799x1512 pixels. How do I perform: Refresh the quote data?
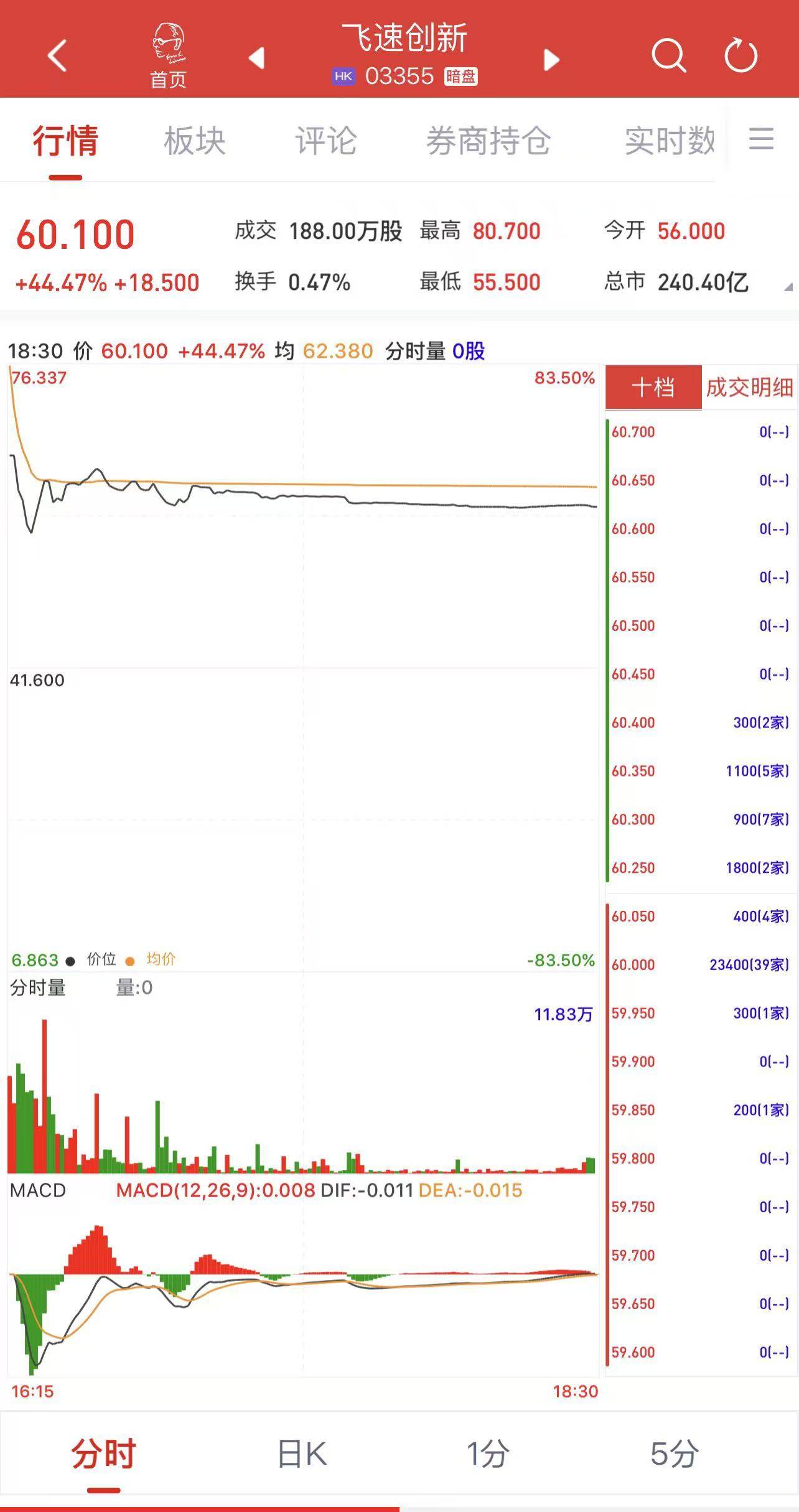pos(741,57)
